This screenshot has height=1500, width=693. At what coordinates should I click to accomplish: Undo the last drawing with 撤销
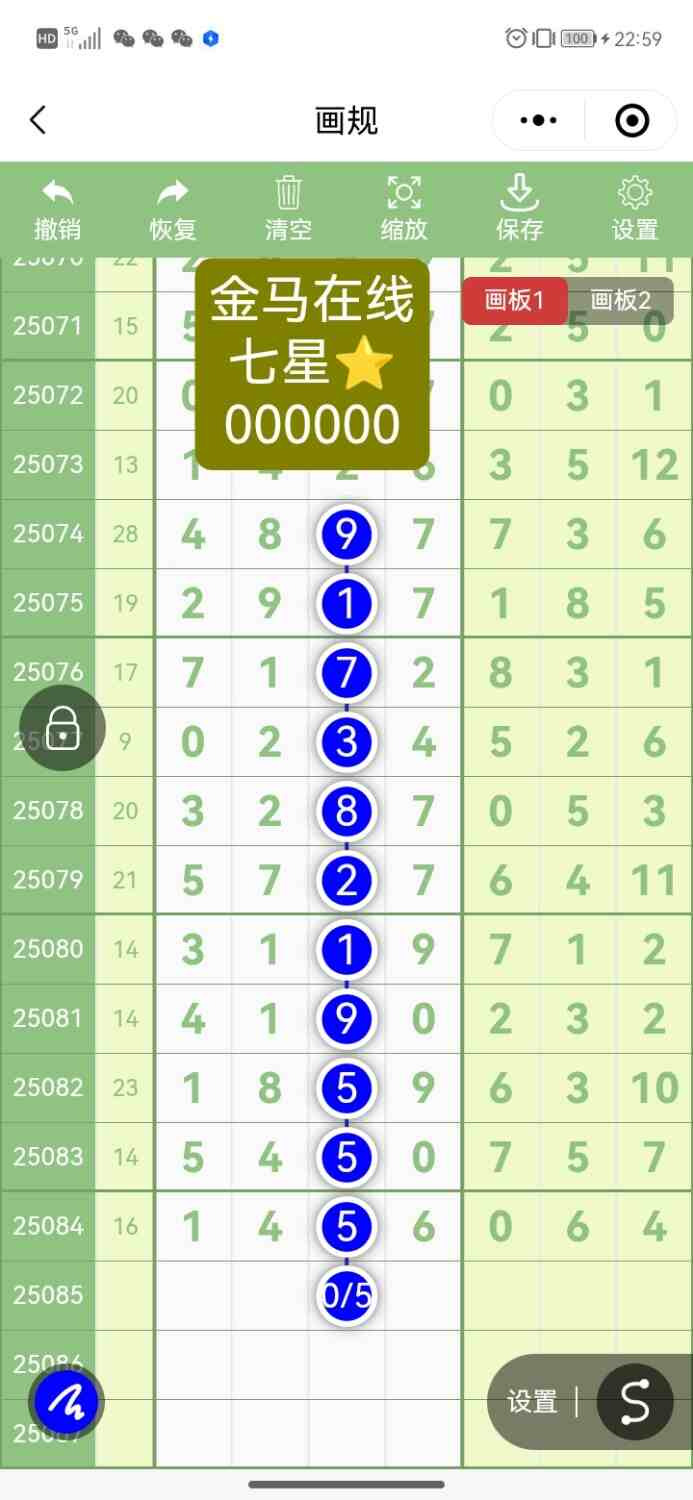(x=58, y=209)
